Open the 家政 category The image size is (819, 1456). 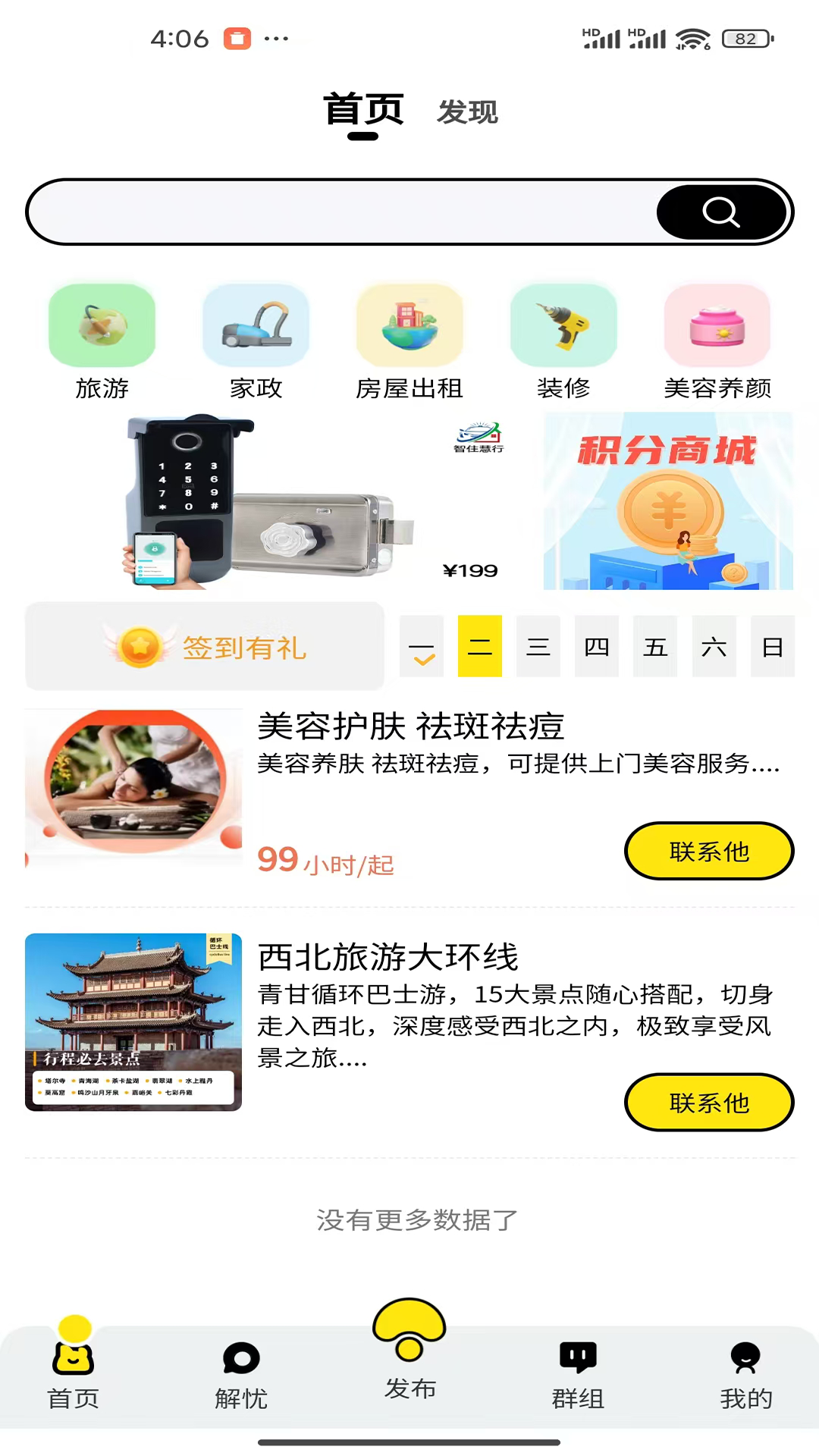click(256, 341)
